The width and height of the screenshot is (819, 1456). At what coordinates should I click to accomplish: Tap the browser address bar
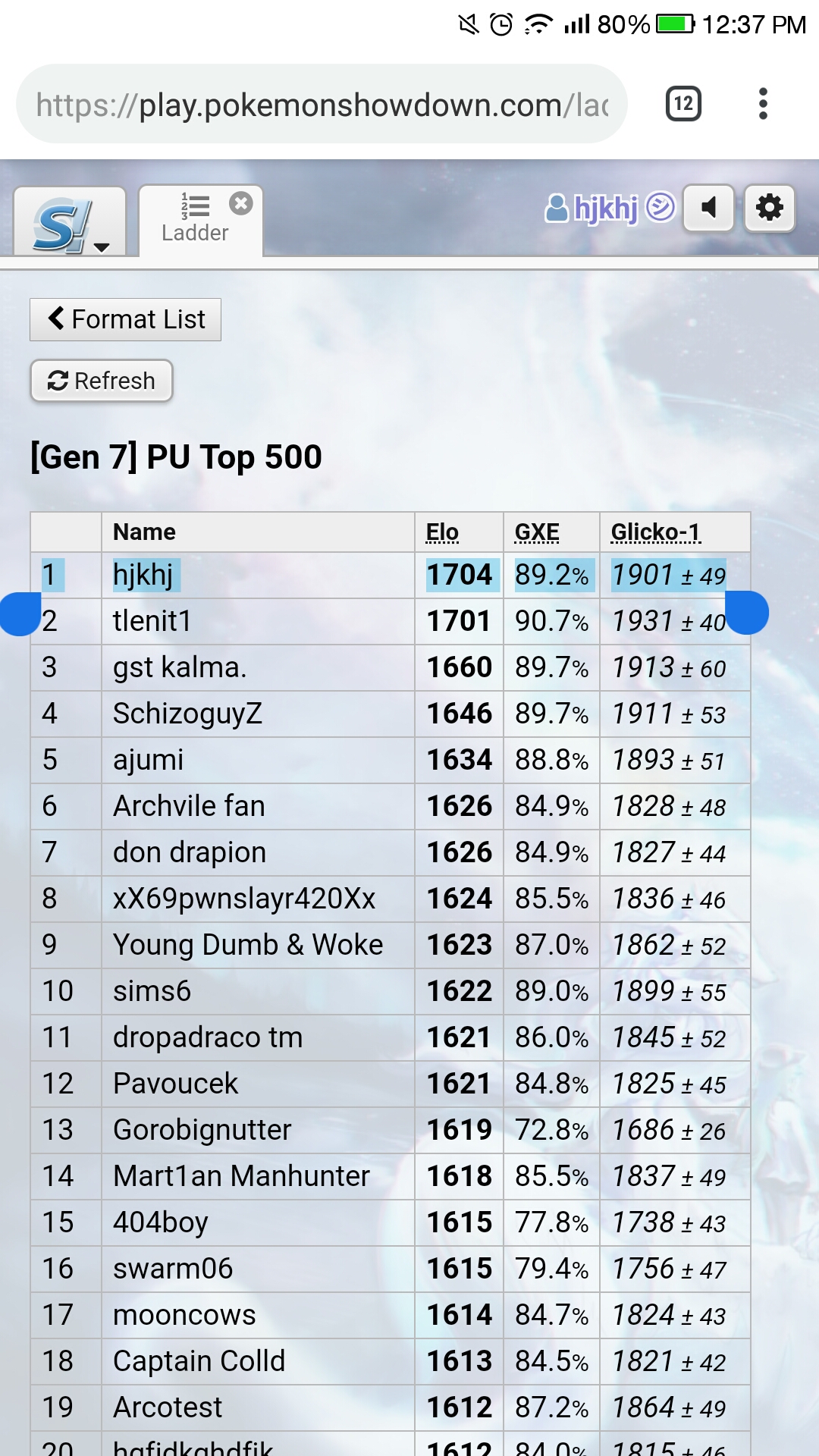coord(322,104)
